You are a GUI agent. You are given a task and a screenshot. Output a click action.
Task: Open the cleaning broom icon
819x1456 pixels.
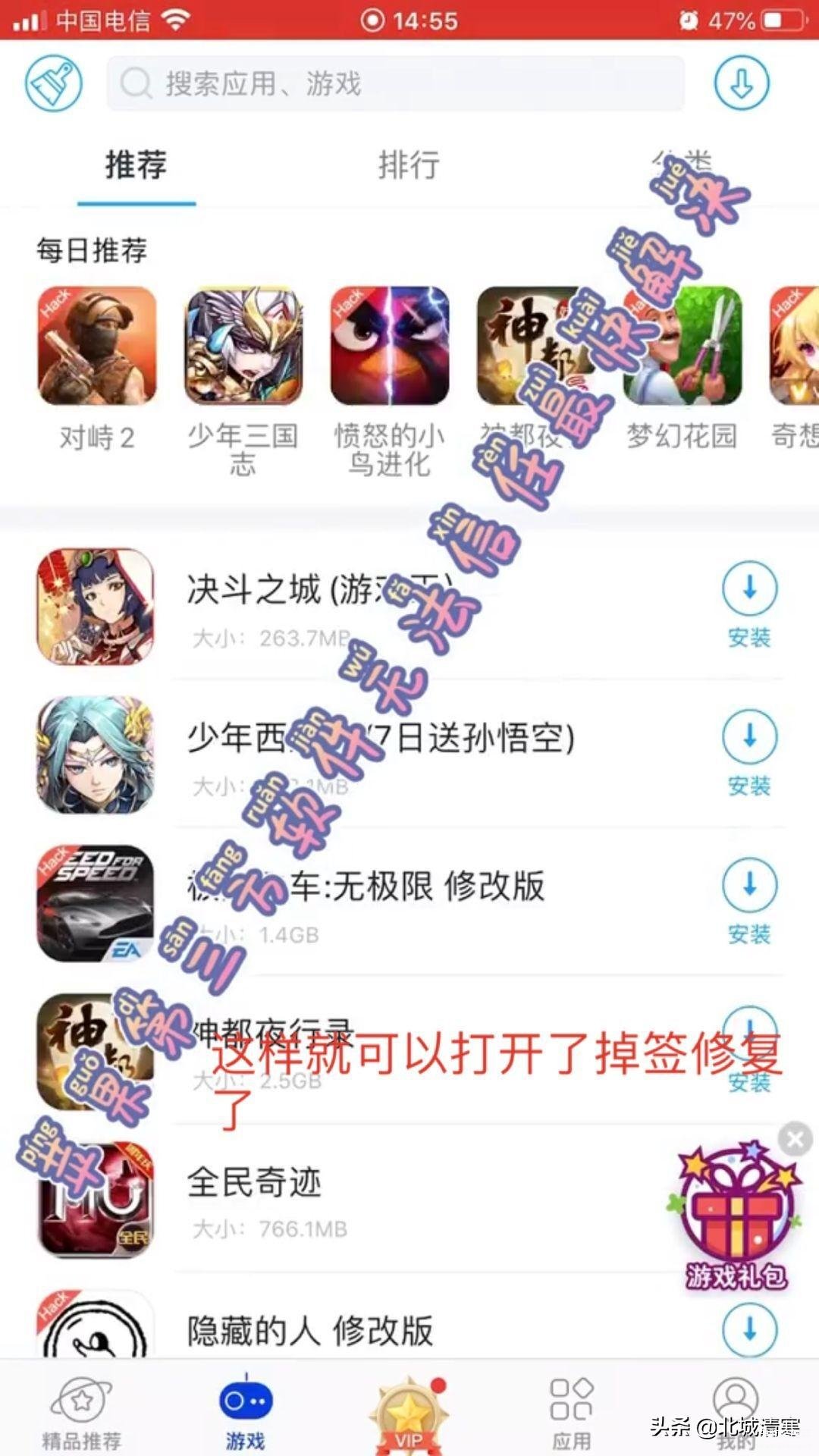click(54, 83)
